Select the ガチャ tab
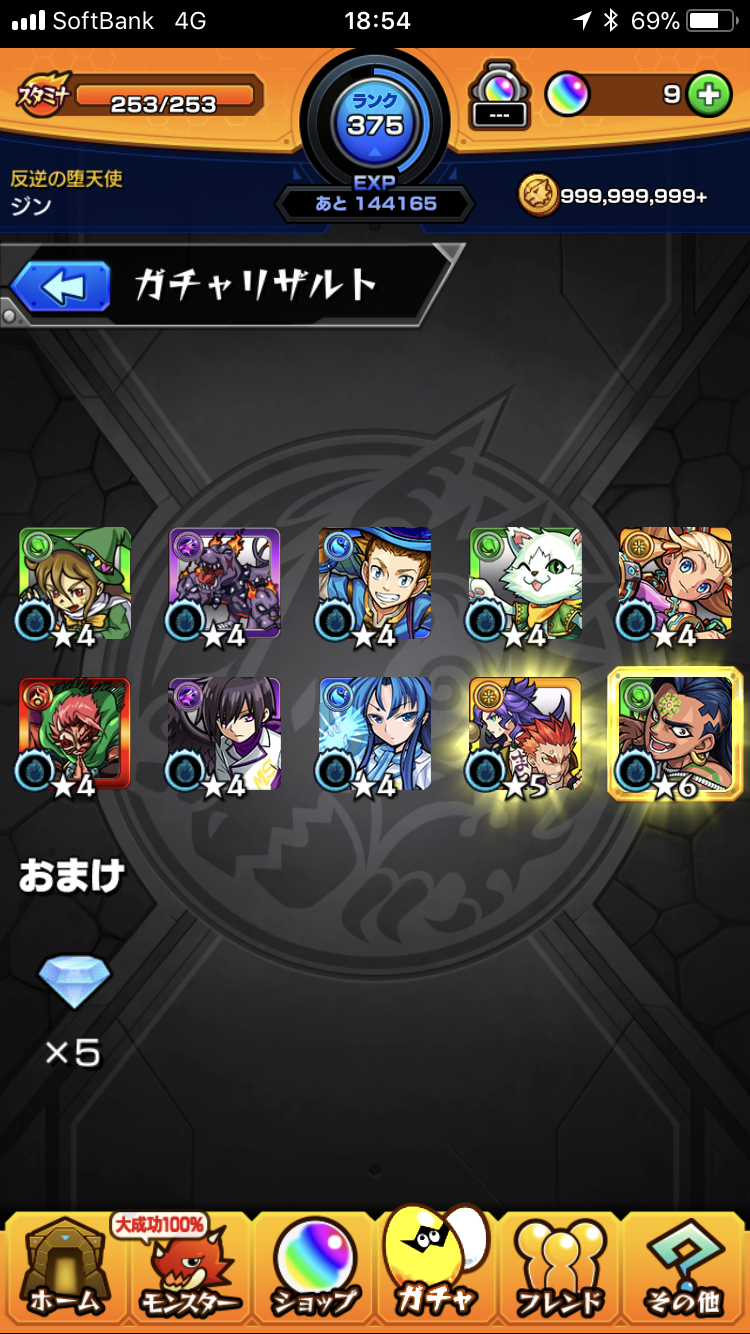The image size is (750, 1334). pos(436,1262)
